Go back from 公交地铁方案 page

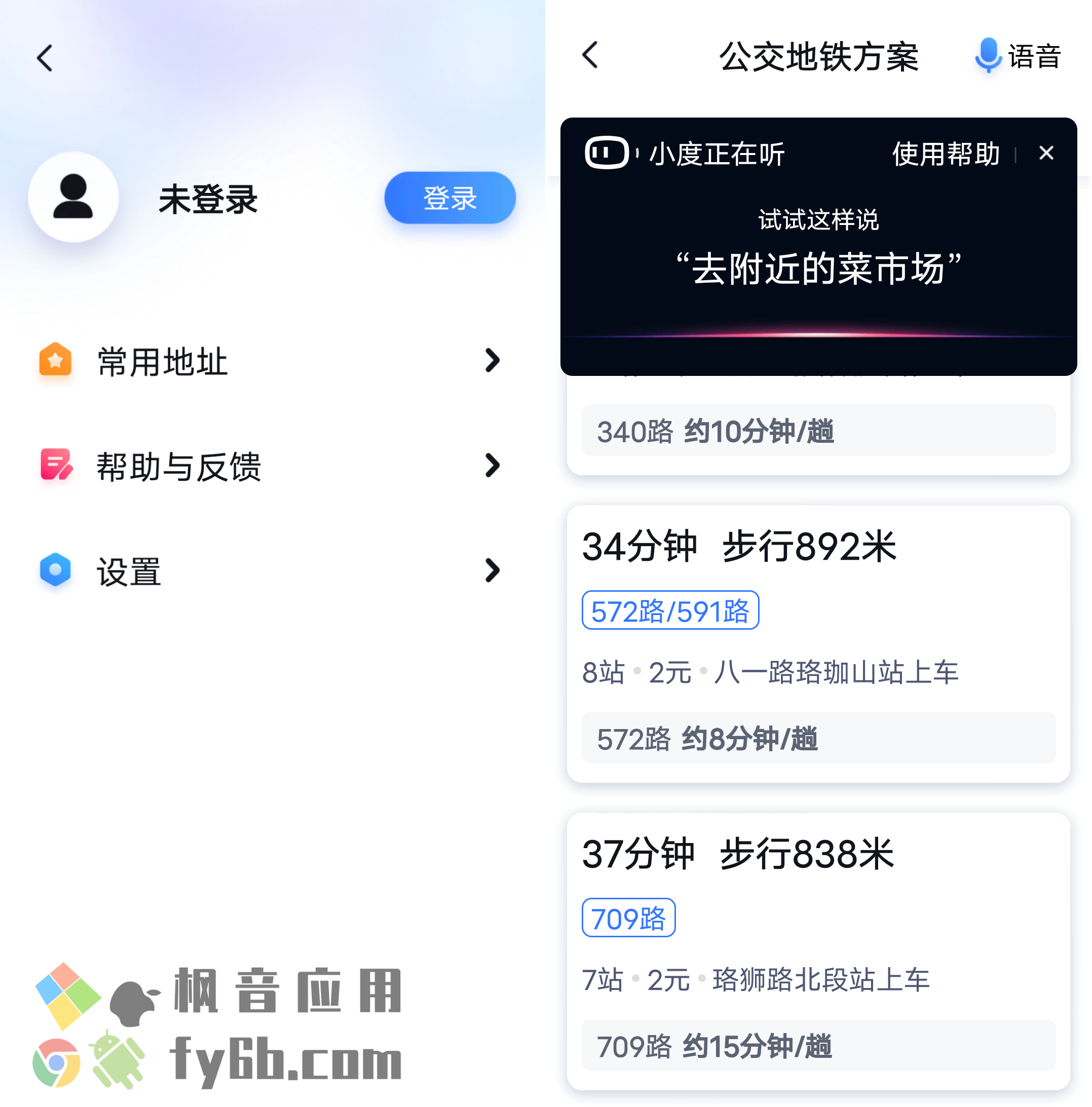[590, 56]
